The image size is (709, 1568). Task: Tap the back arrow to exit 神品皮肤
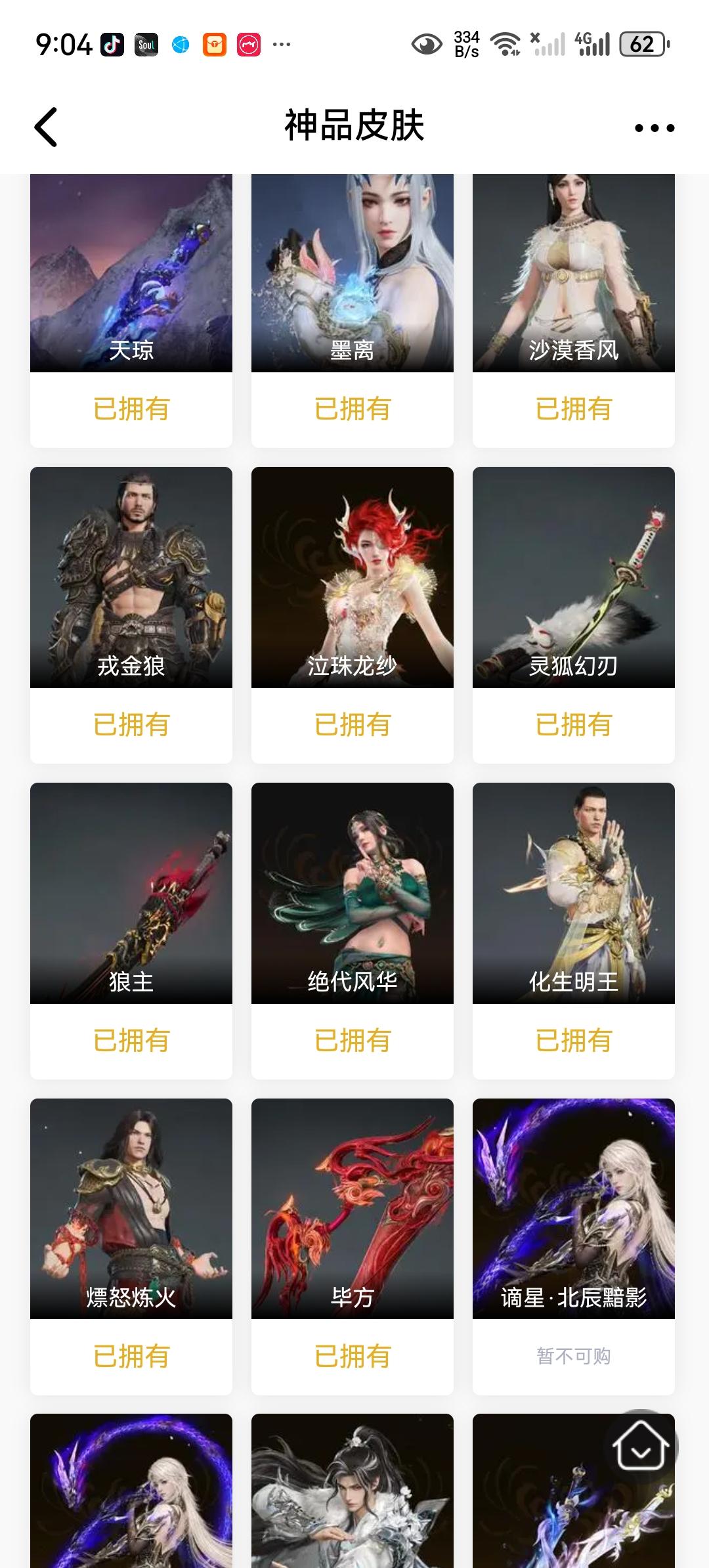[x=46, y=126]
